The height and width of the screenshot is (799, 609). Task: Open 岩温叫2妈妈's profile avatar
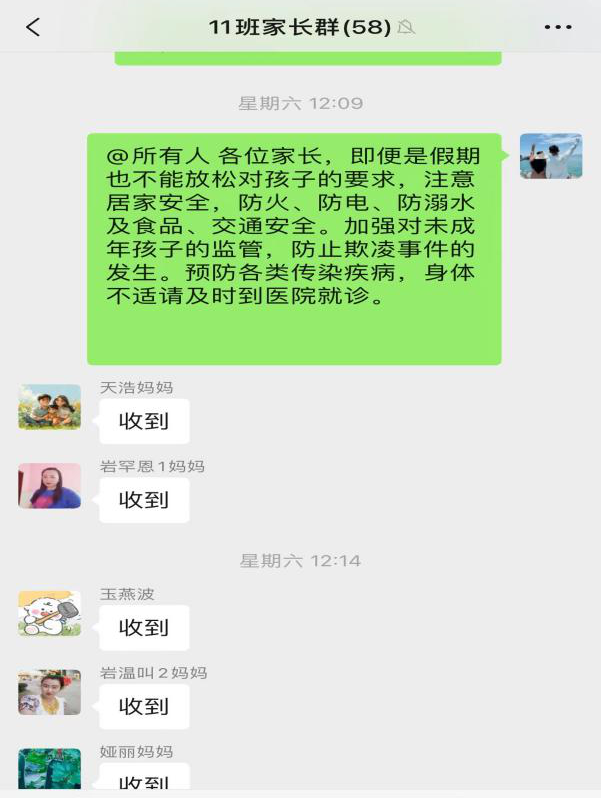49,692
